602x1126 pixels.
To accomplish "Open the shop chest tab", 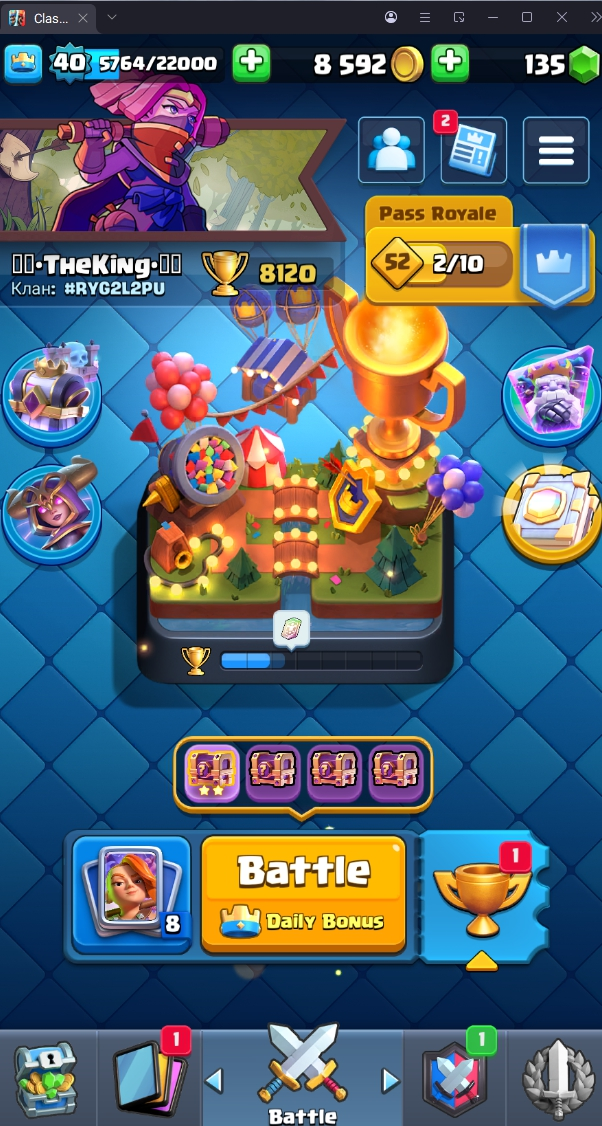I will [45, 1080].
